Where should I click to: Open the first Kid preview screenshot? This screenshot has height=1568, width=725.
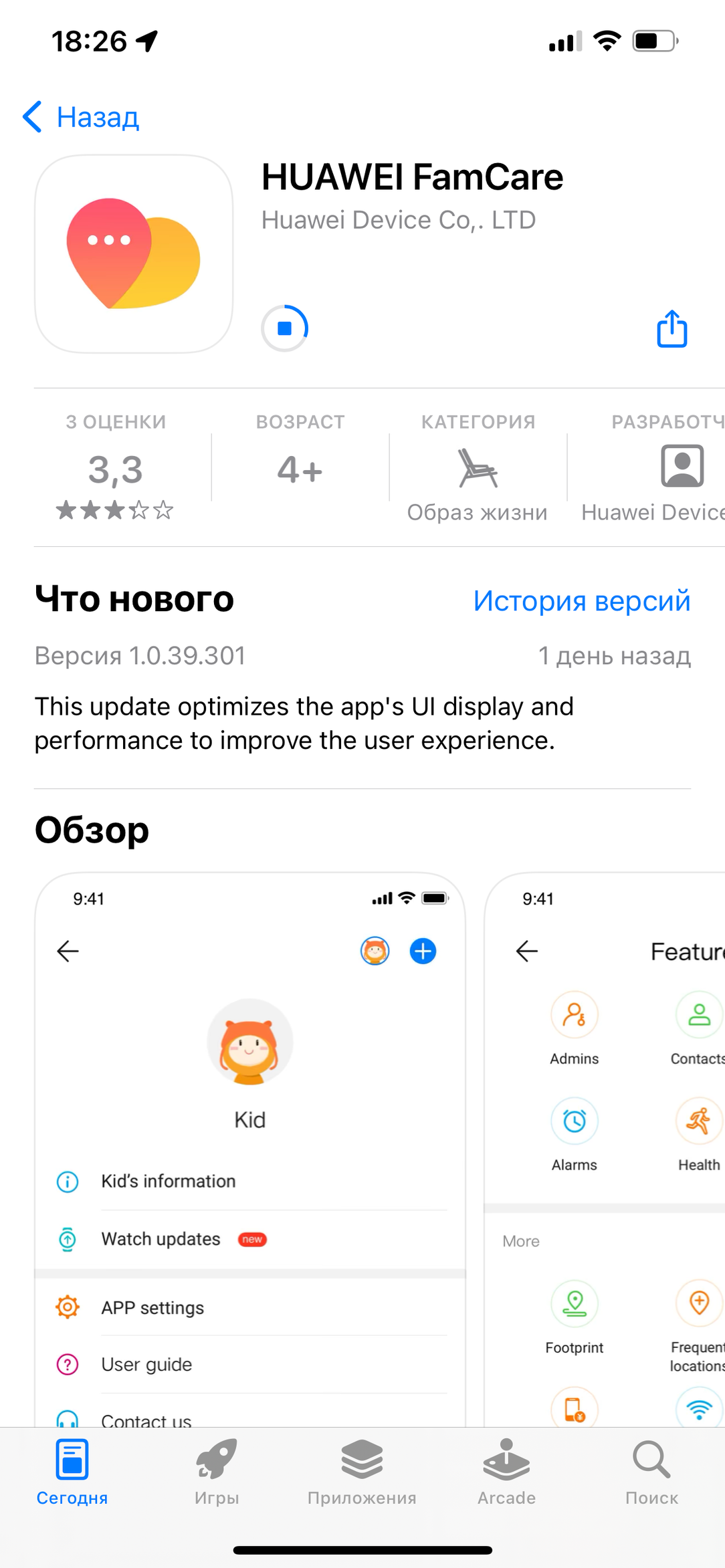click(250, 1149)
